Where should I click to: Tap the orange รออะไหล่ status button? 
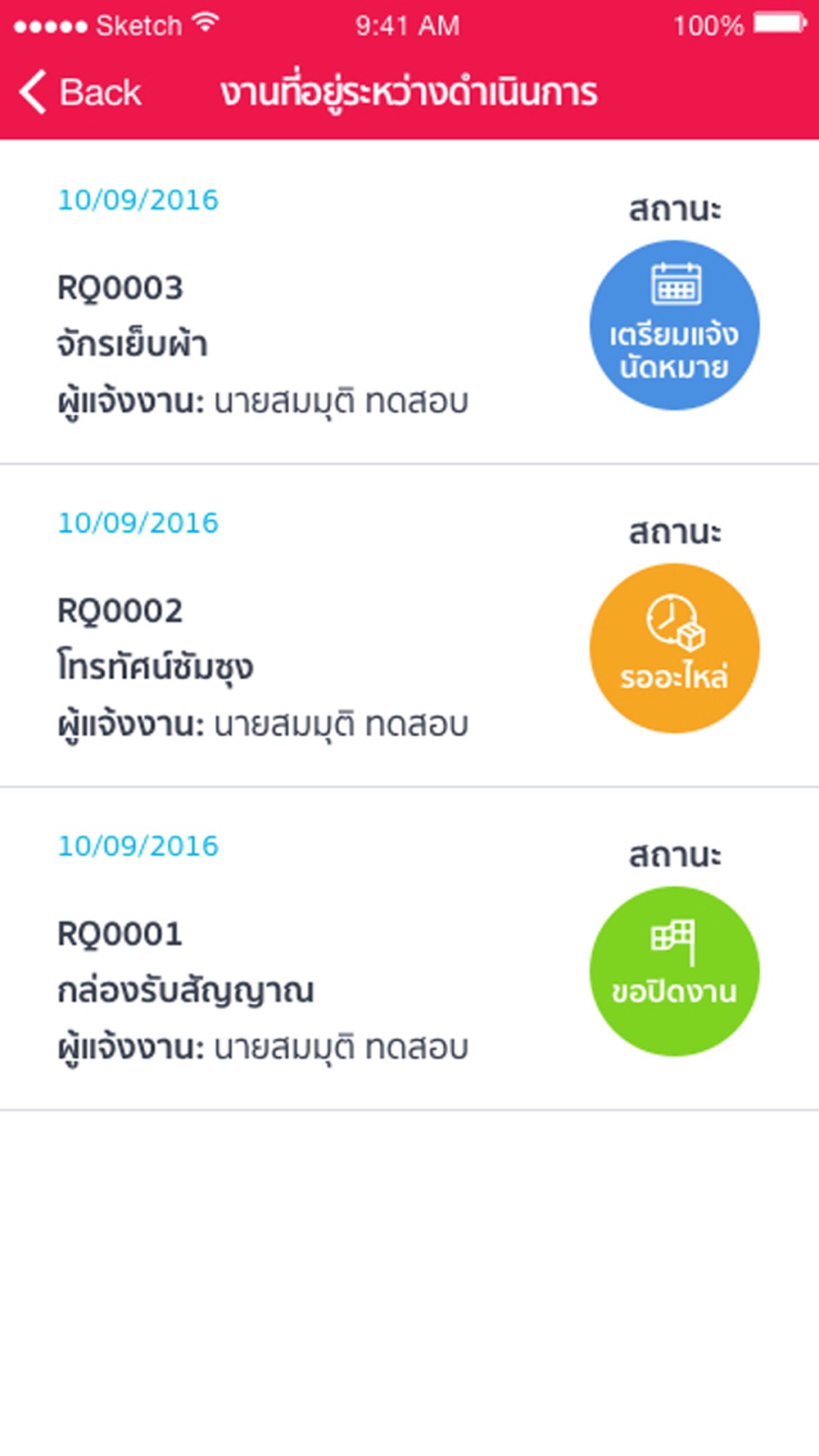pos(675,648)
